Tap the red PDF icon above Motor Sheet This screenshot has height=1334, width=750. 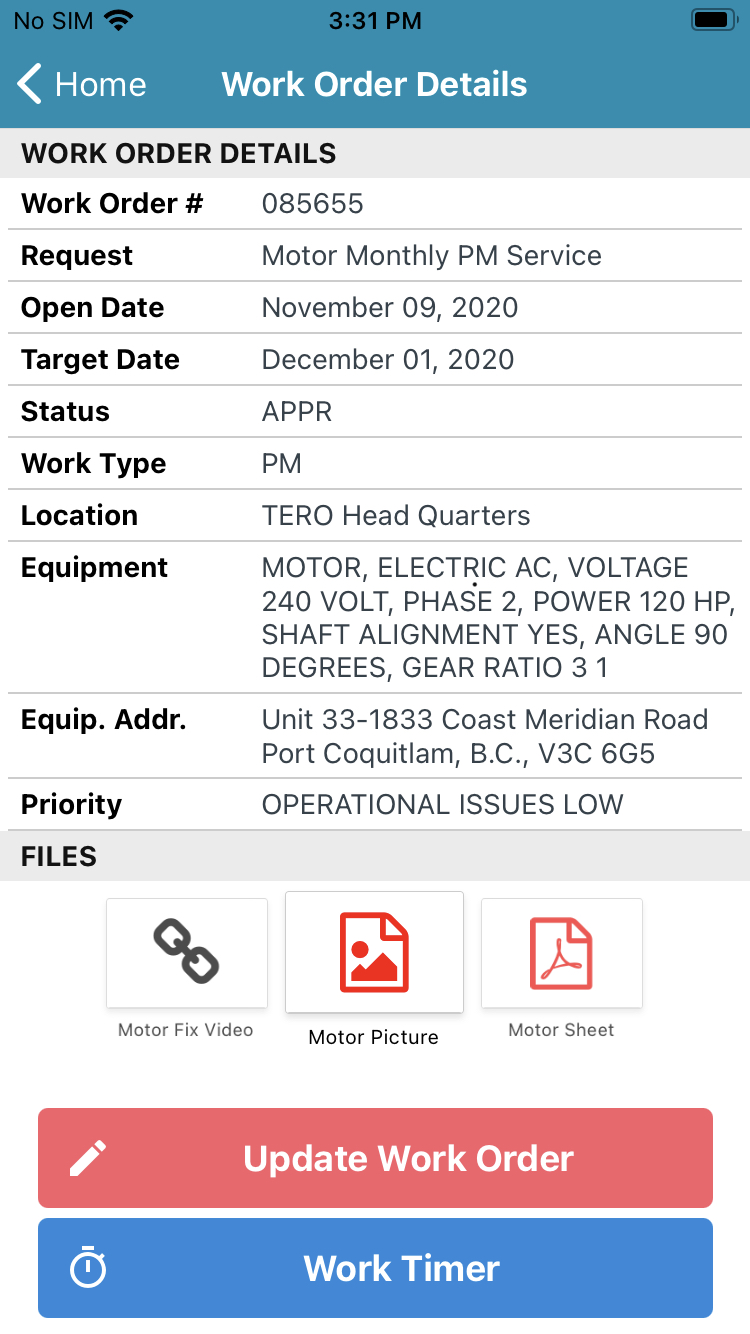point(561,952)
